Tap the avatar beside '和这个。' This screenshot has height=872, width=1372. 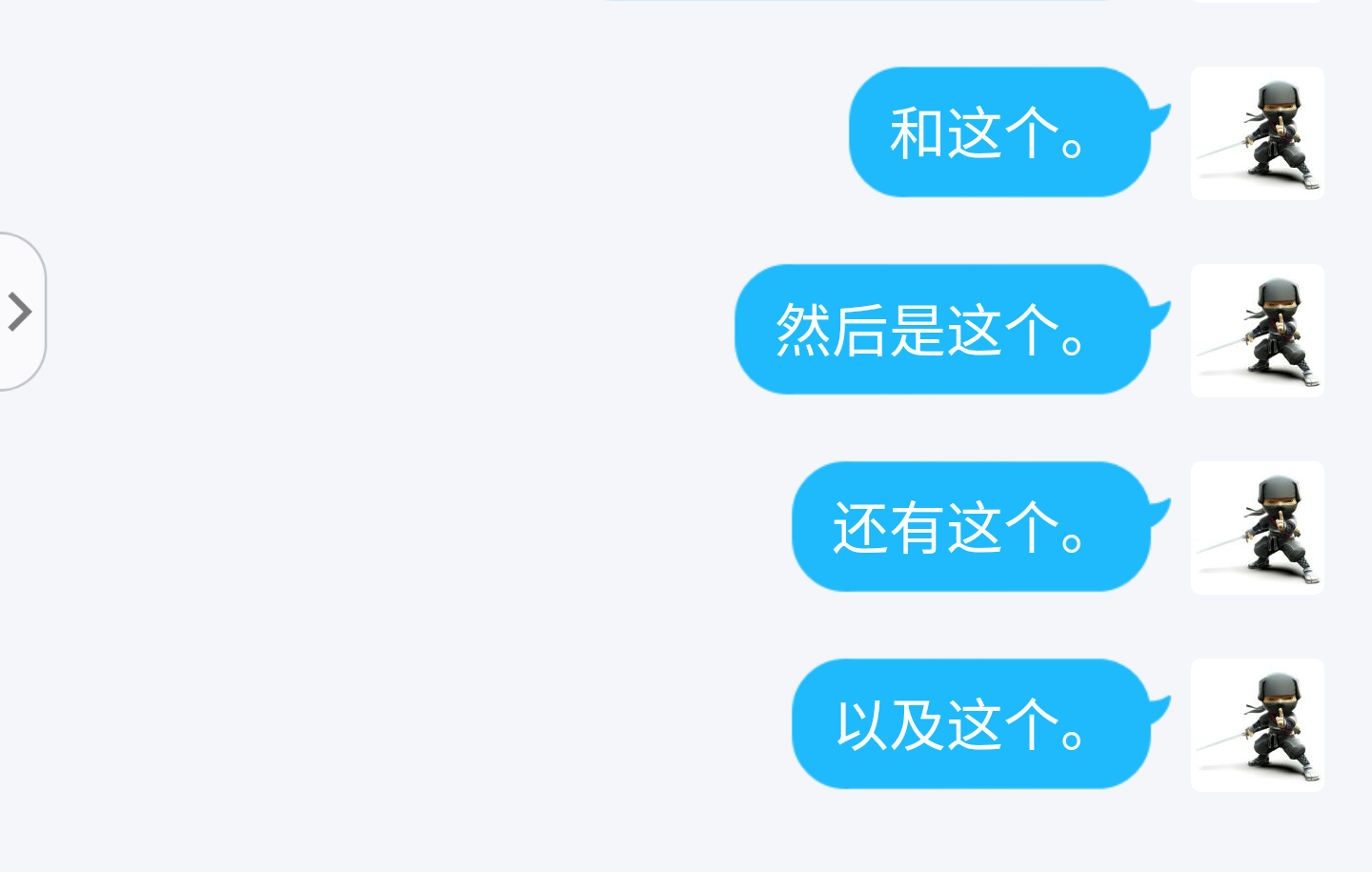1257,133
